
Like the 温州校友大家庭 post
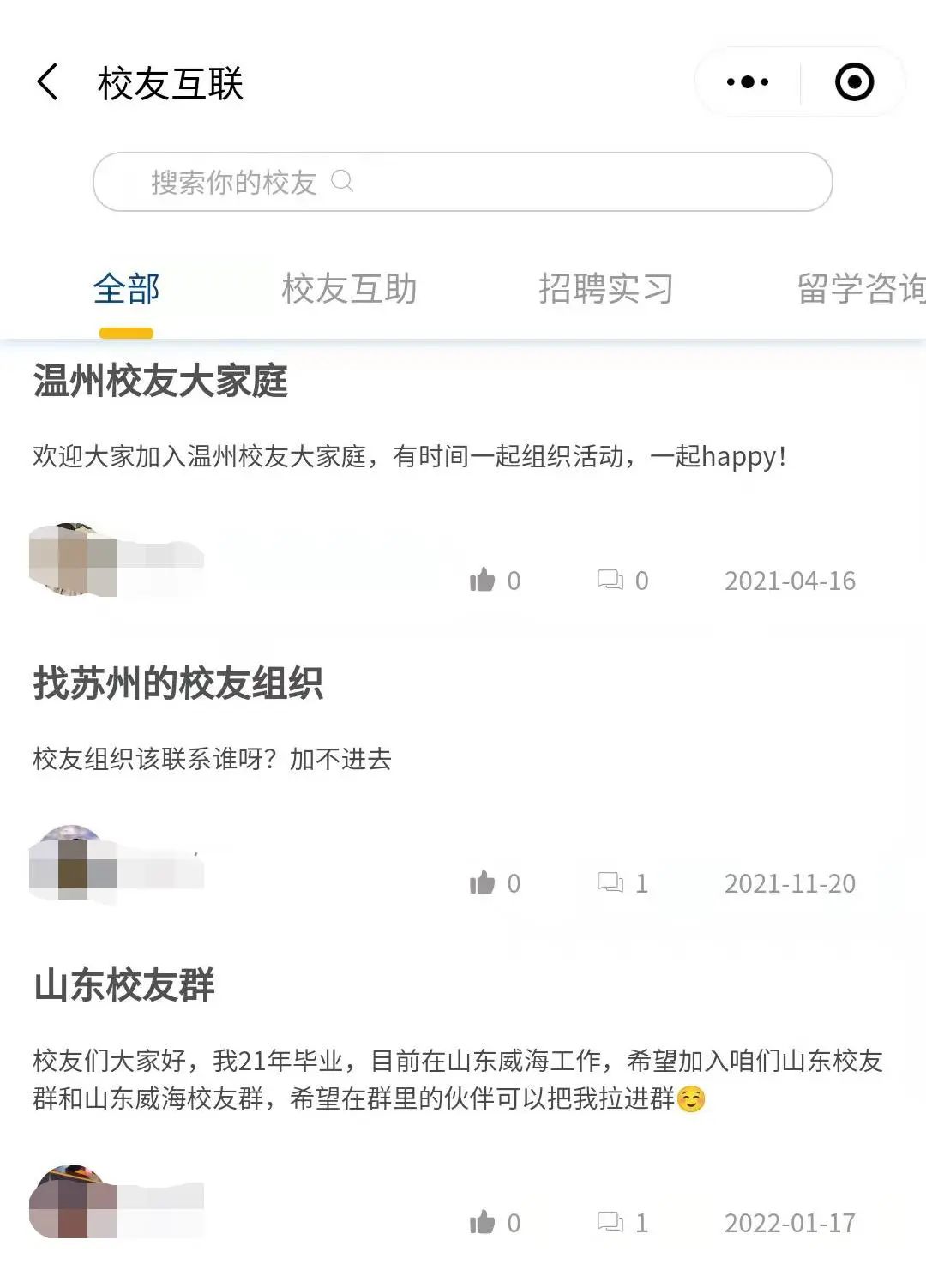pyautogui.click(x=483, y=581)
